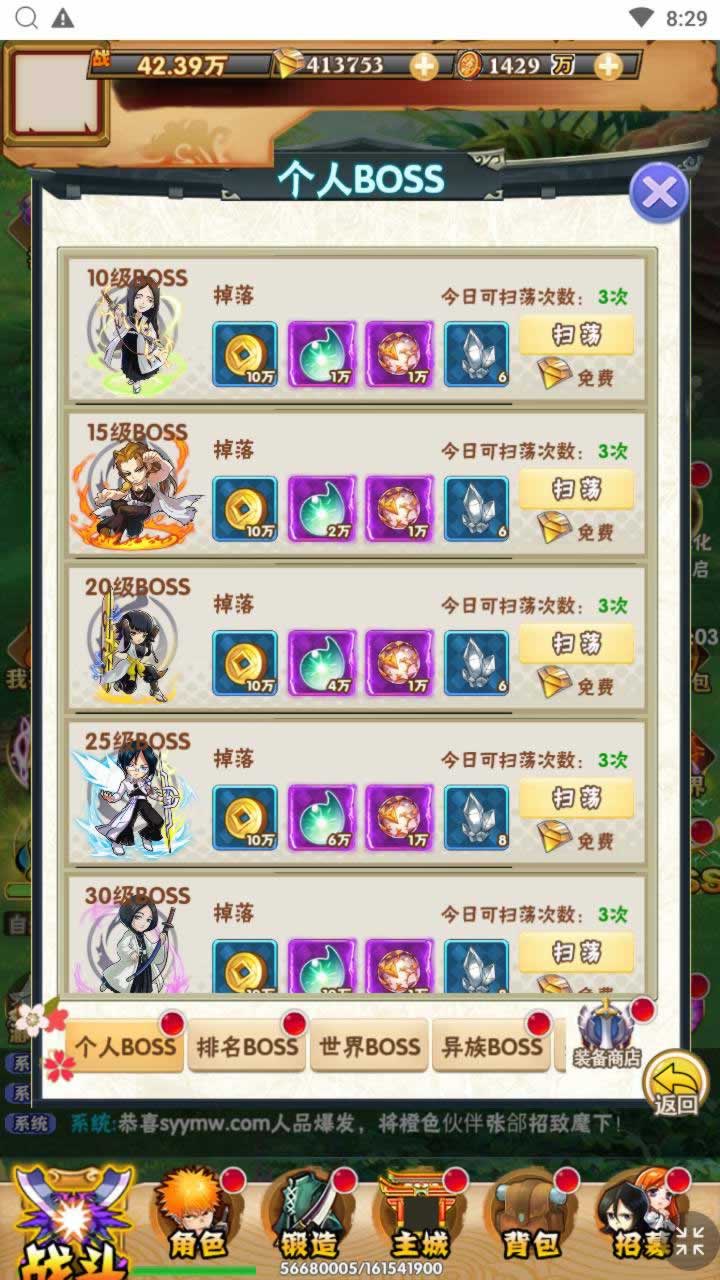This screenshot has height=1280, width=720.
Task: Switch to the 异族BOSS tab
Action: [x=492, y=1046]
